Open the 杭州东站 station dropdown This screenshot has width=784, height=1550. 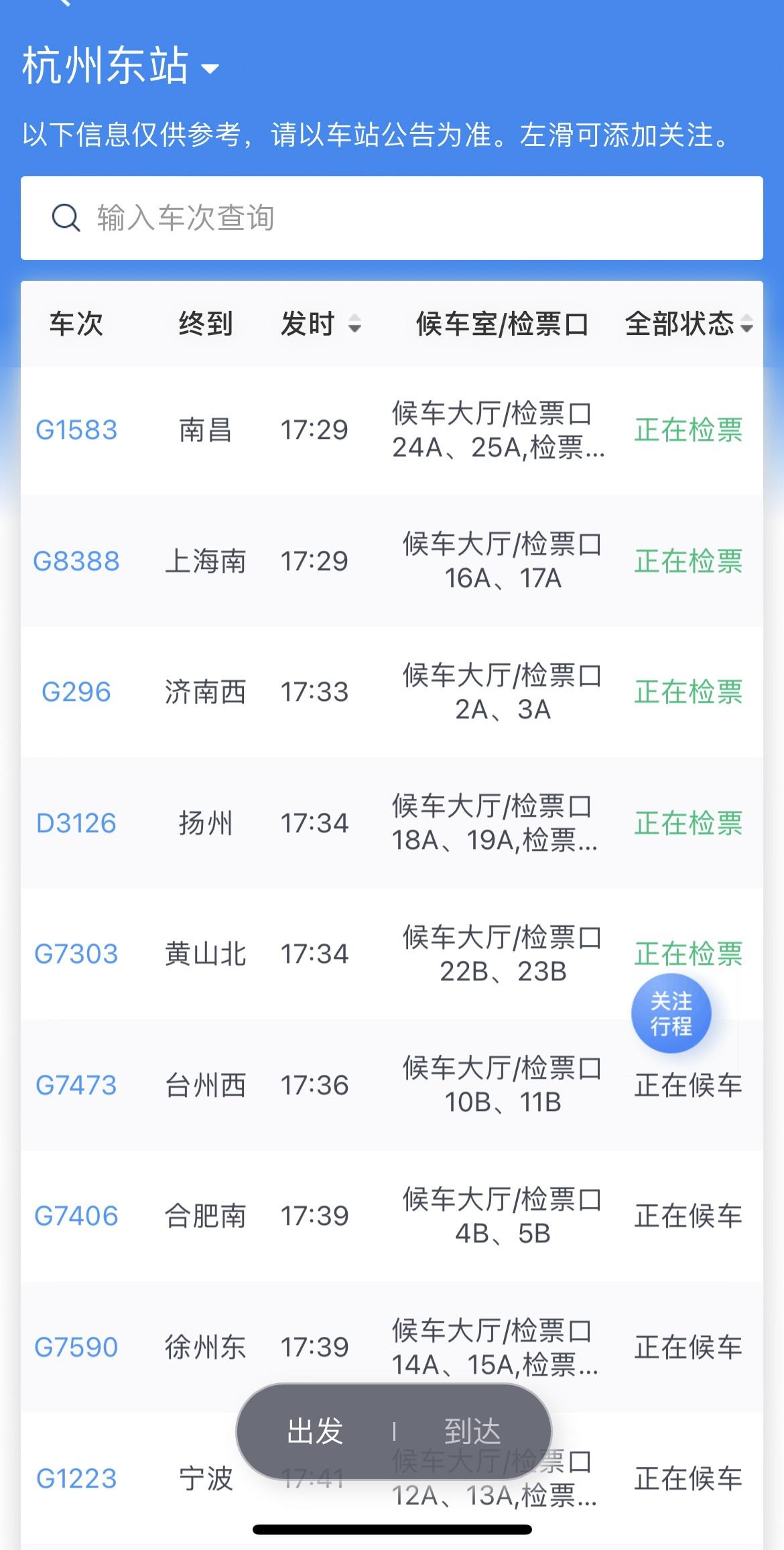click(x=121, y=66)
